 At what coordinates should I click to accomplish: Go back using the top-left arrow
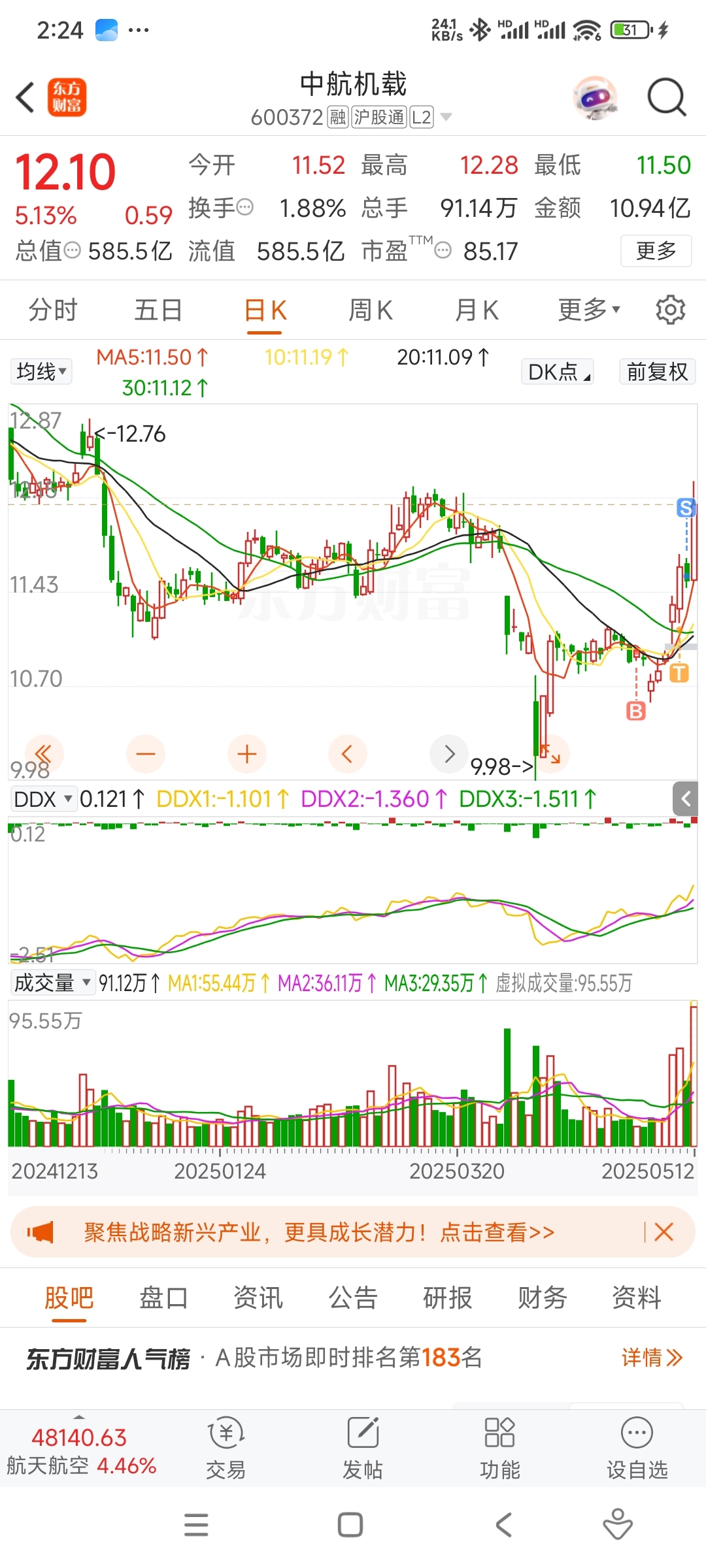click(25, 98)
